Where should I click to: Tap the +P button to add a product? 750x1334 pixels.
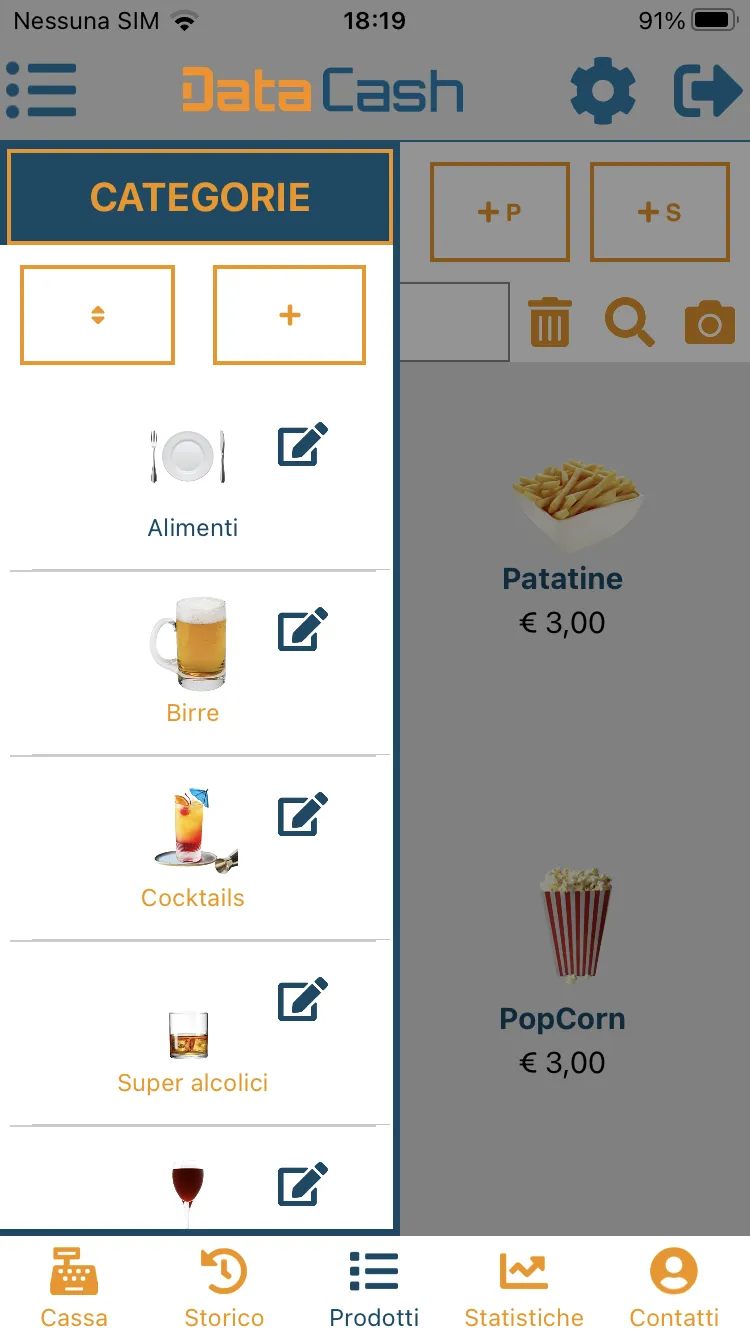click(x=500, y=211)
